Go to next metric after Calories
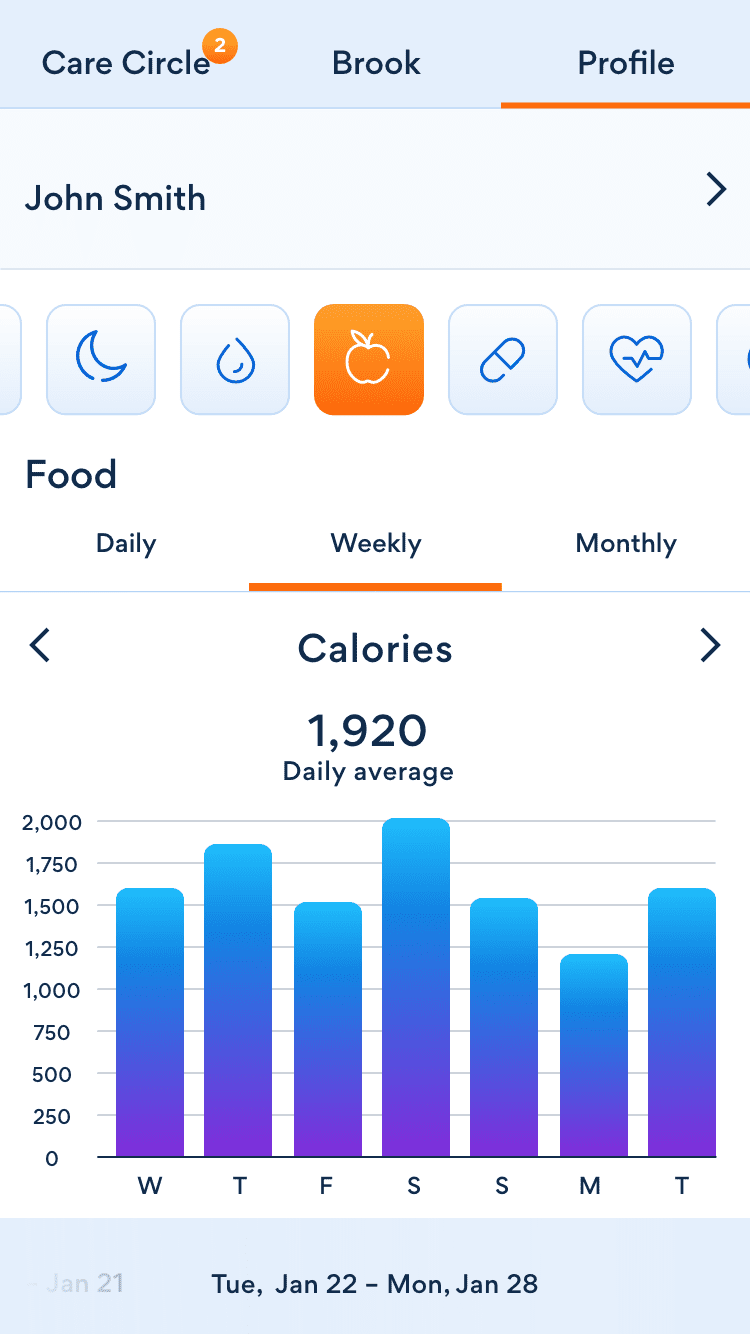This screenshot has height=1334, width=750. [x=710, y=645]
